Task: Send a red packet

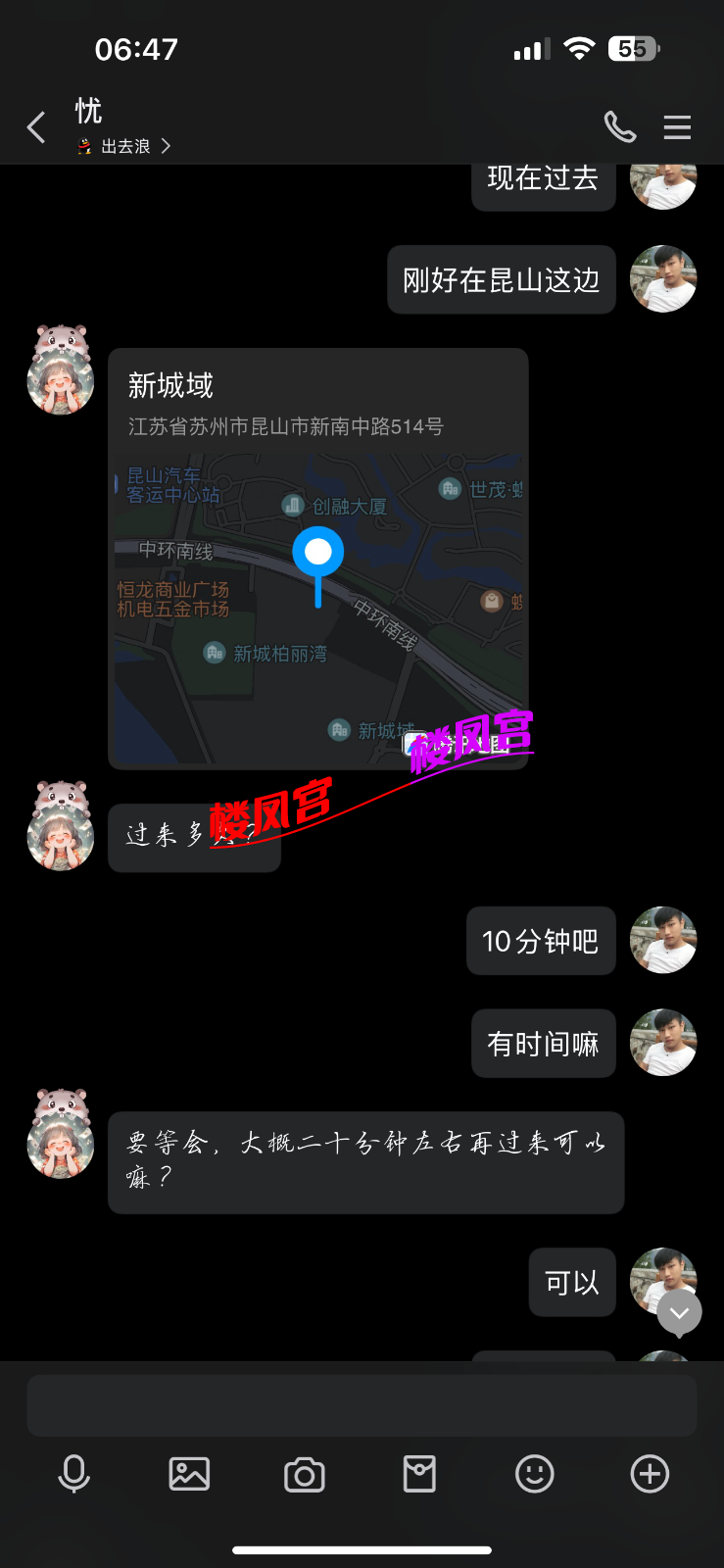Action: [x=419, y=1474]
